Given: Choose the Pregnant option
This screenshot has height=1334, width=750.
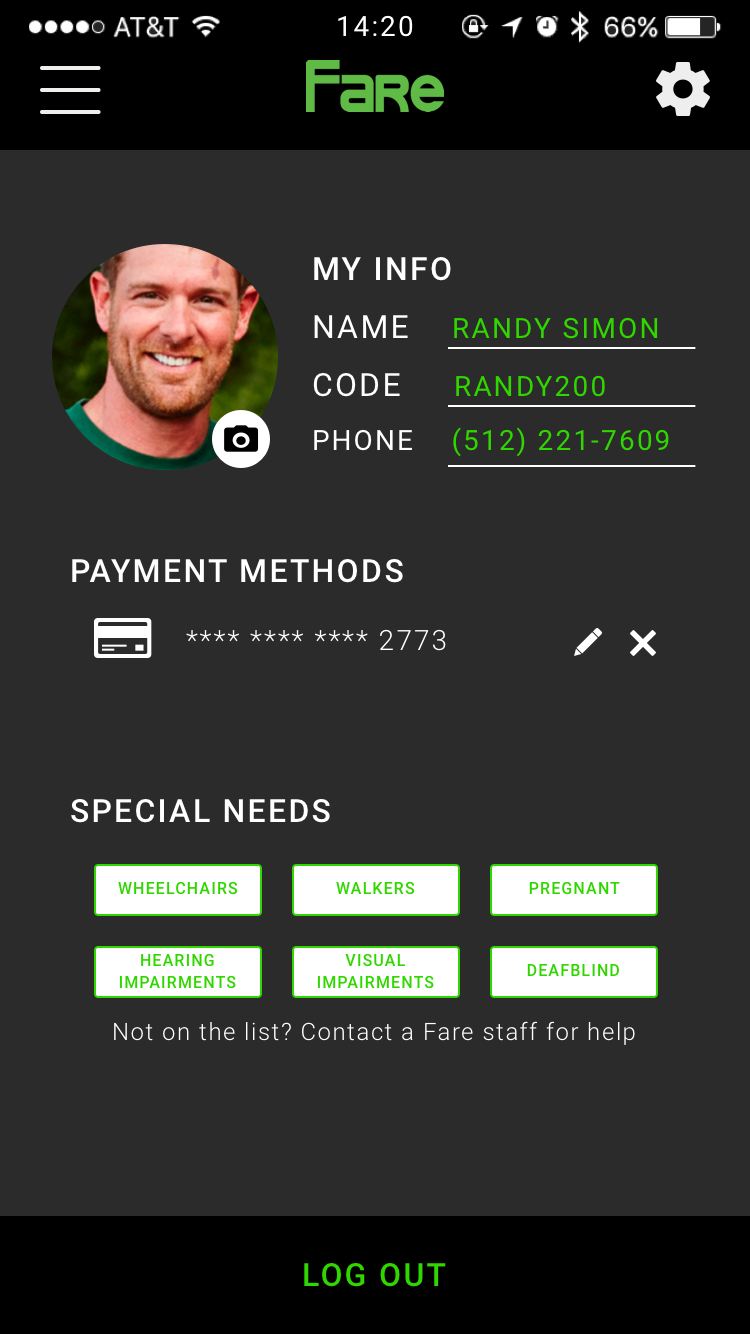Looking at the screenshot, I should [x=574, y=889].
